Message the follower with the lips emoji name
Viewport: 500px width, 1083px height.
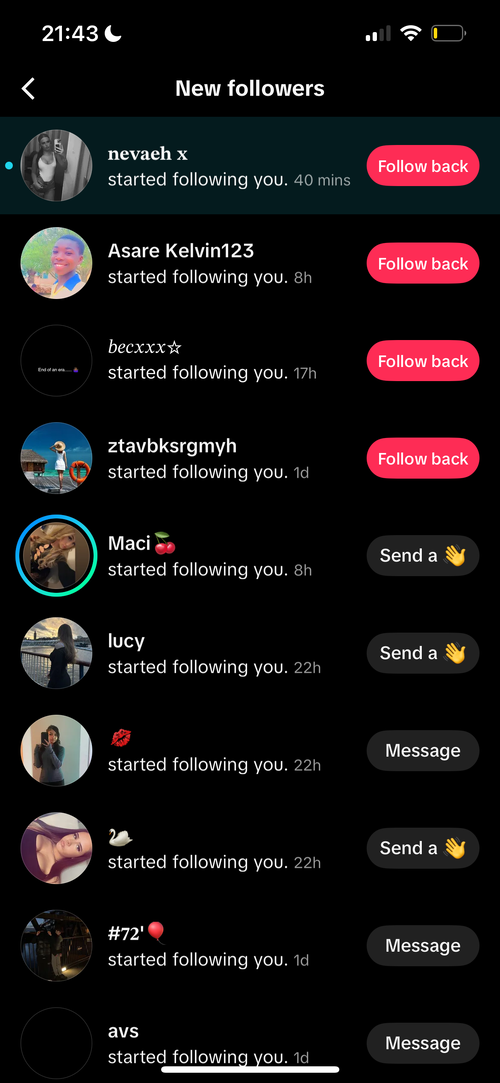(x=423, y=751)
